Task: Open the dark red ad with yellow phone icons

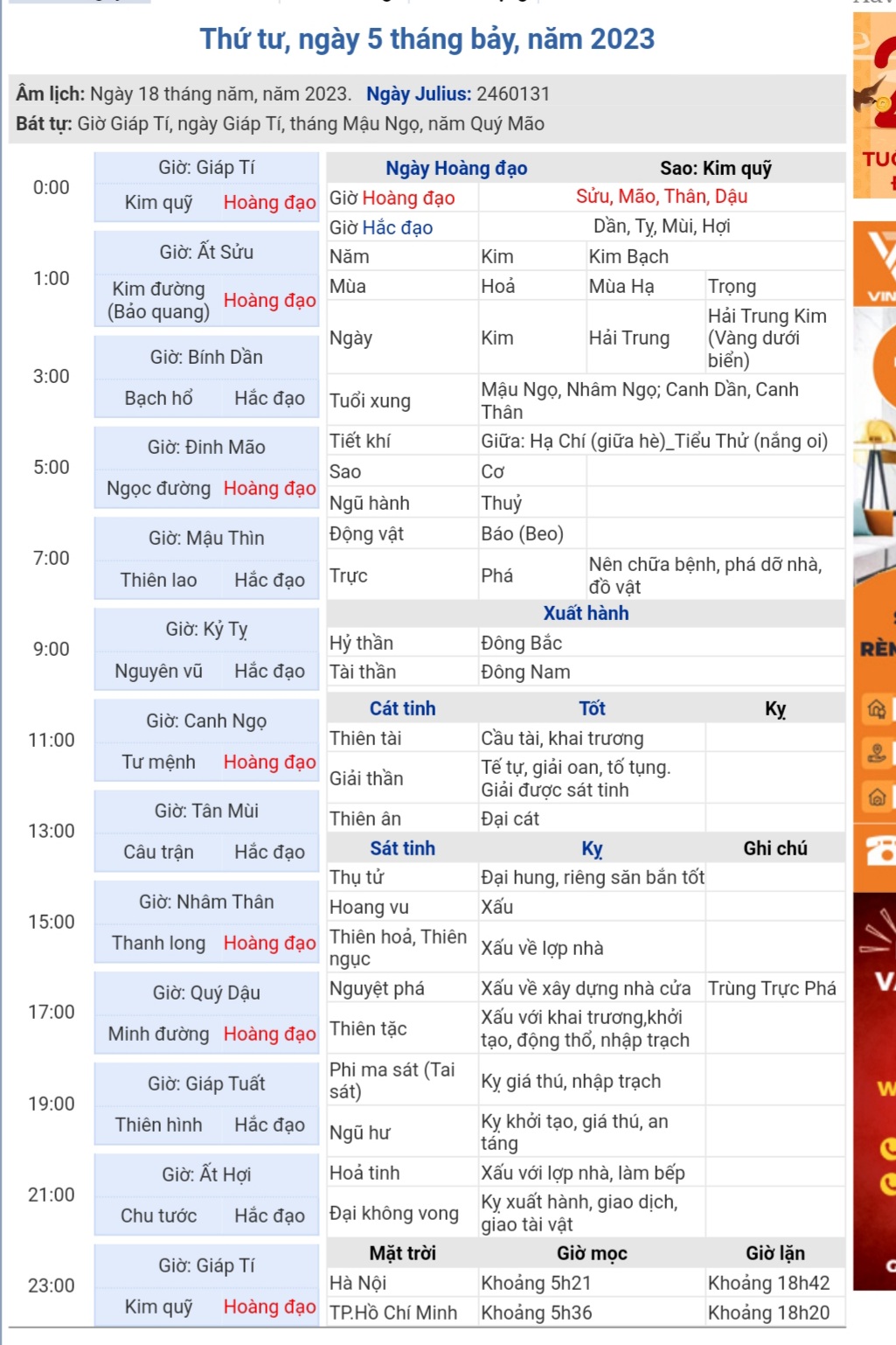Action: 875,1093
